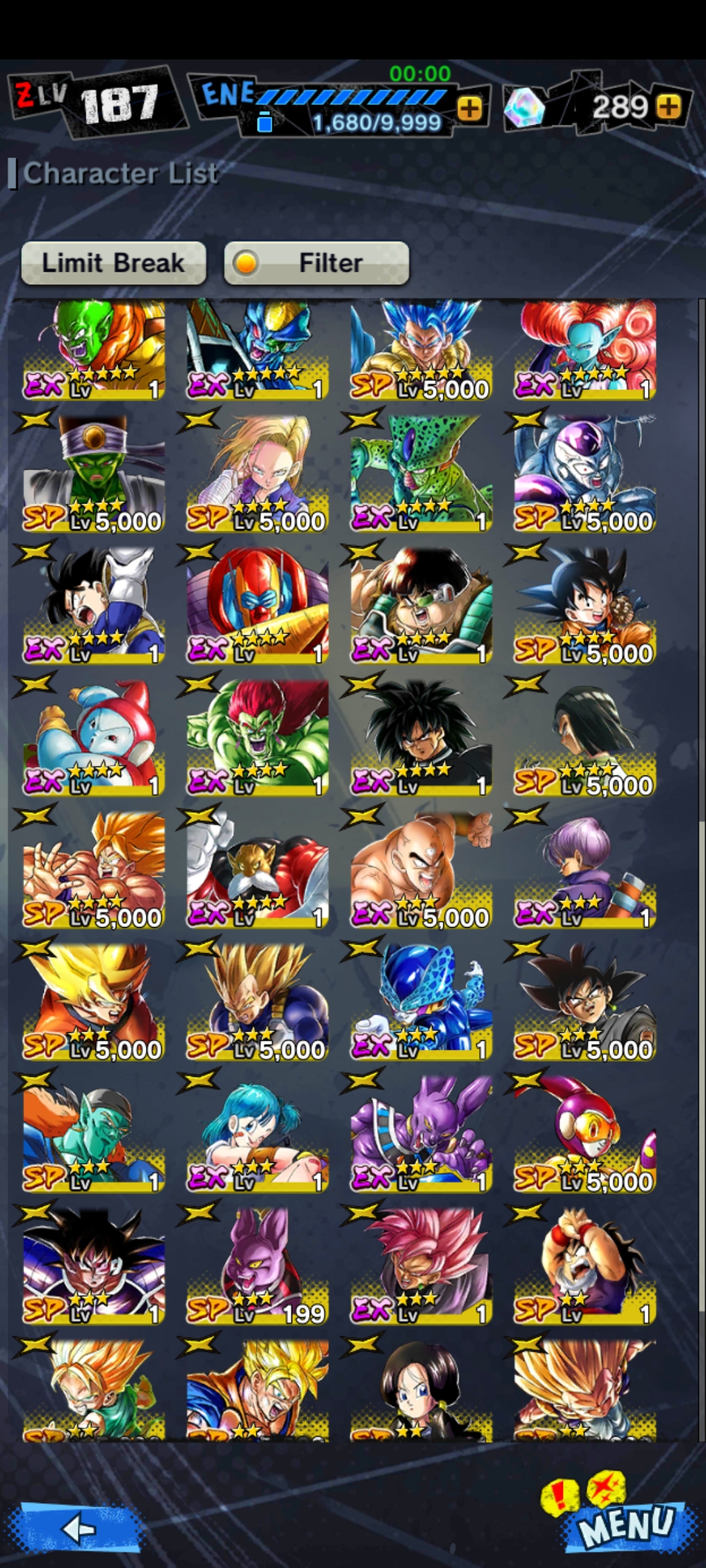Open the Goku Black SP card
706x1568 pixels.
tap(584, 1002)
